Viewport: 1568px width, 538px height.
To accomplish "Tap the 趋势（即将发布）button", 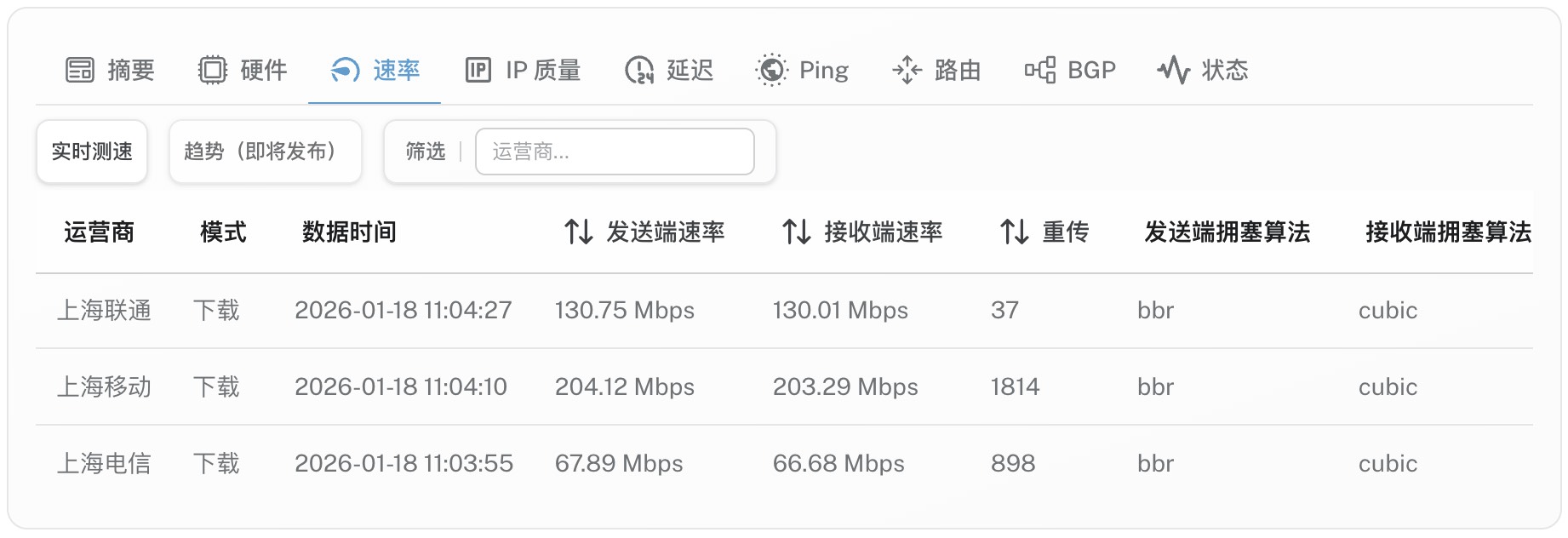I will click(265, 152).
